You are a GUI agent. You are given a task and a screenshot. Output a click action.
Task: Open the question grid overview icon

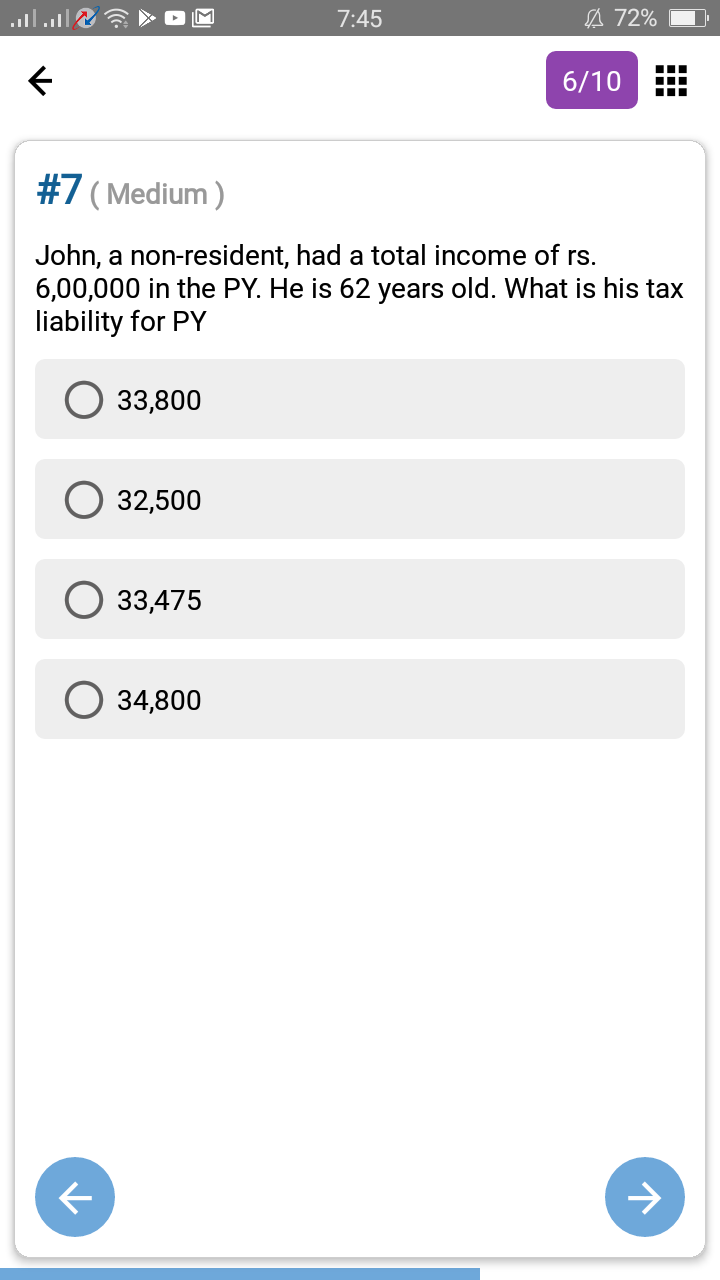coord(670,81)
